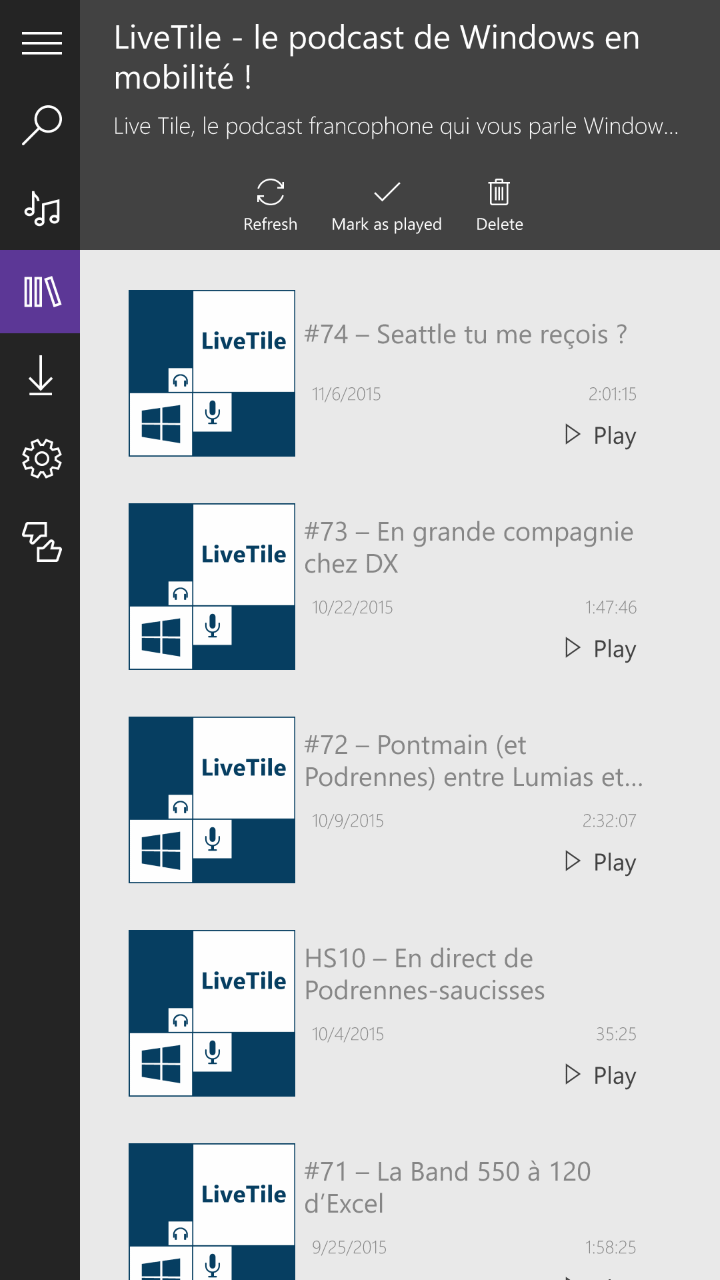The height and width of the screenshot is (1280, 720).
Task: Open episode #71 La Band 550
Action: (447, 1186)
